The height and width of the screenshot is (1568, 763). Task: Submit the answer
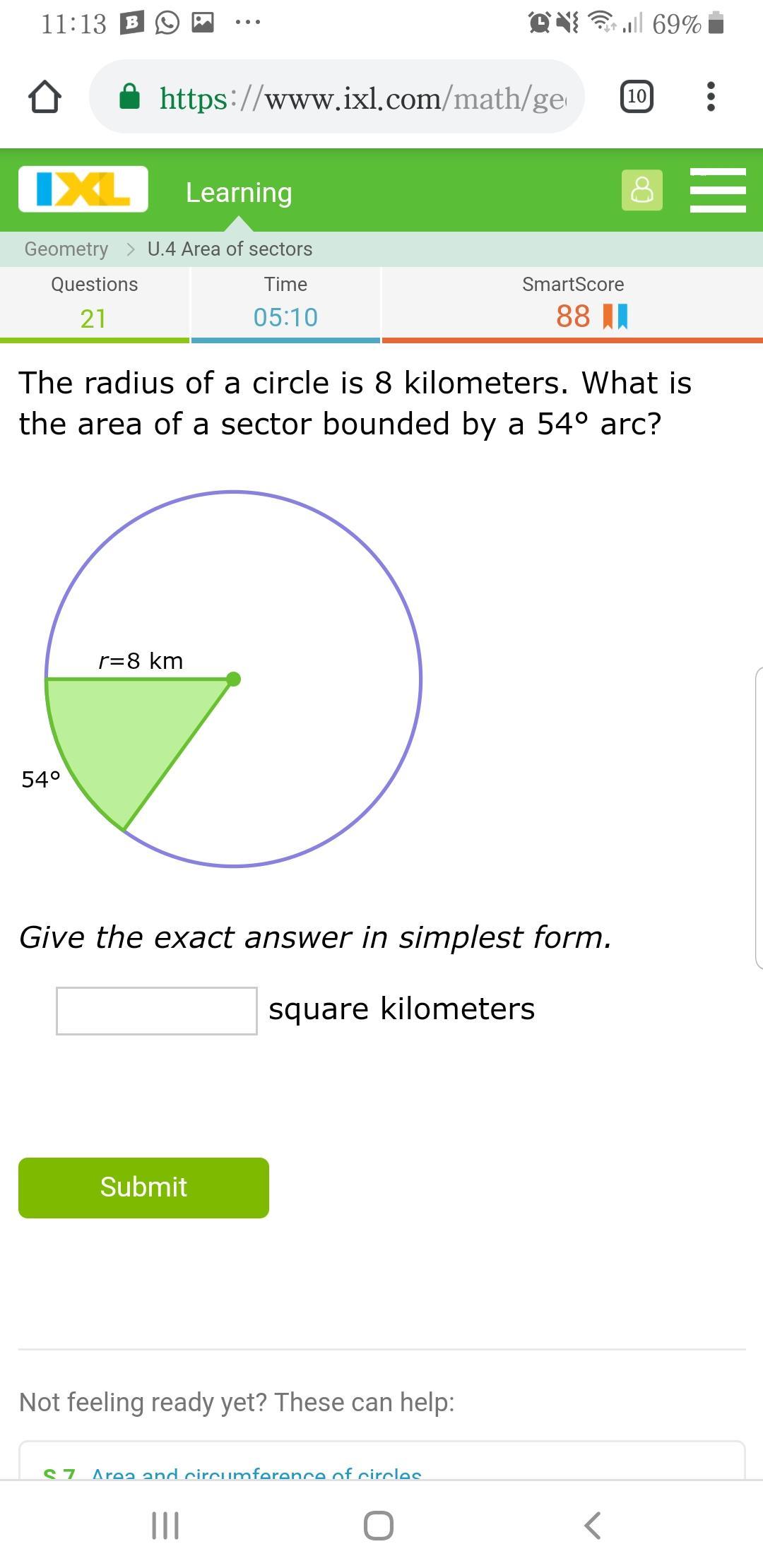(143, 1187)
